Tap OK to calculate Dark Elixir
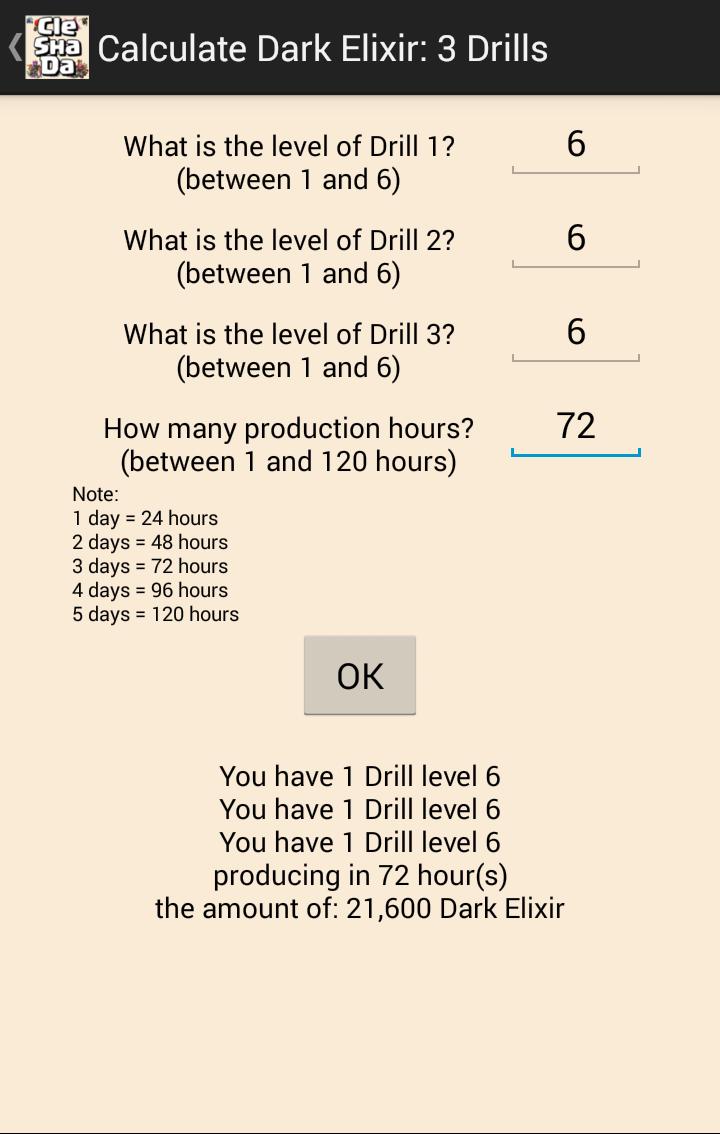This screenshot has width=720, height=1134. (359, 676)
